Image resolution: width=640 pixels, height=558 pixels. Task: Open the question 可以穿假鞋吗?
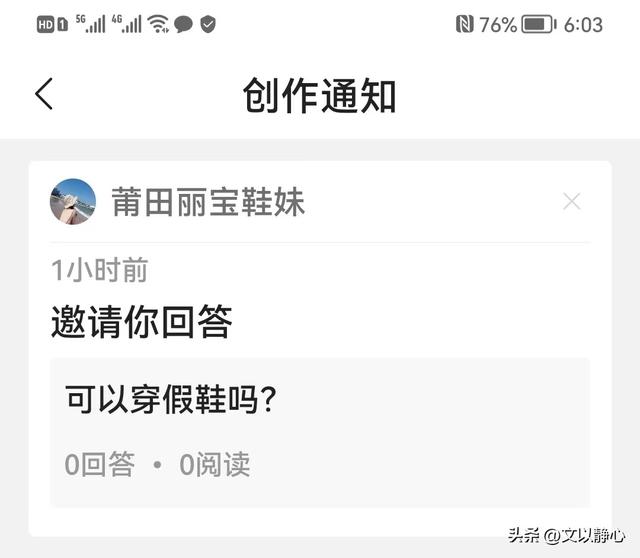point(171,401)
